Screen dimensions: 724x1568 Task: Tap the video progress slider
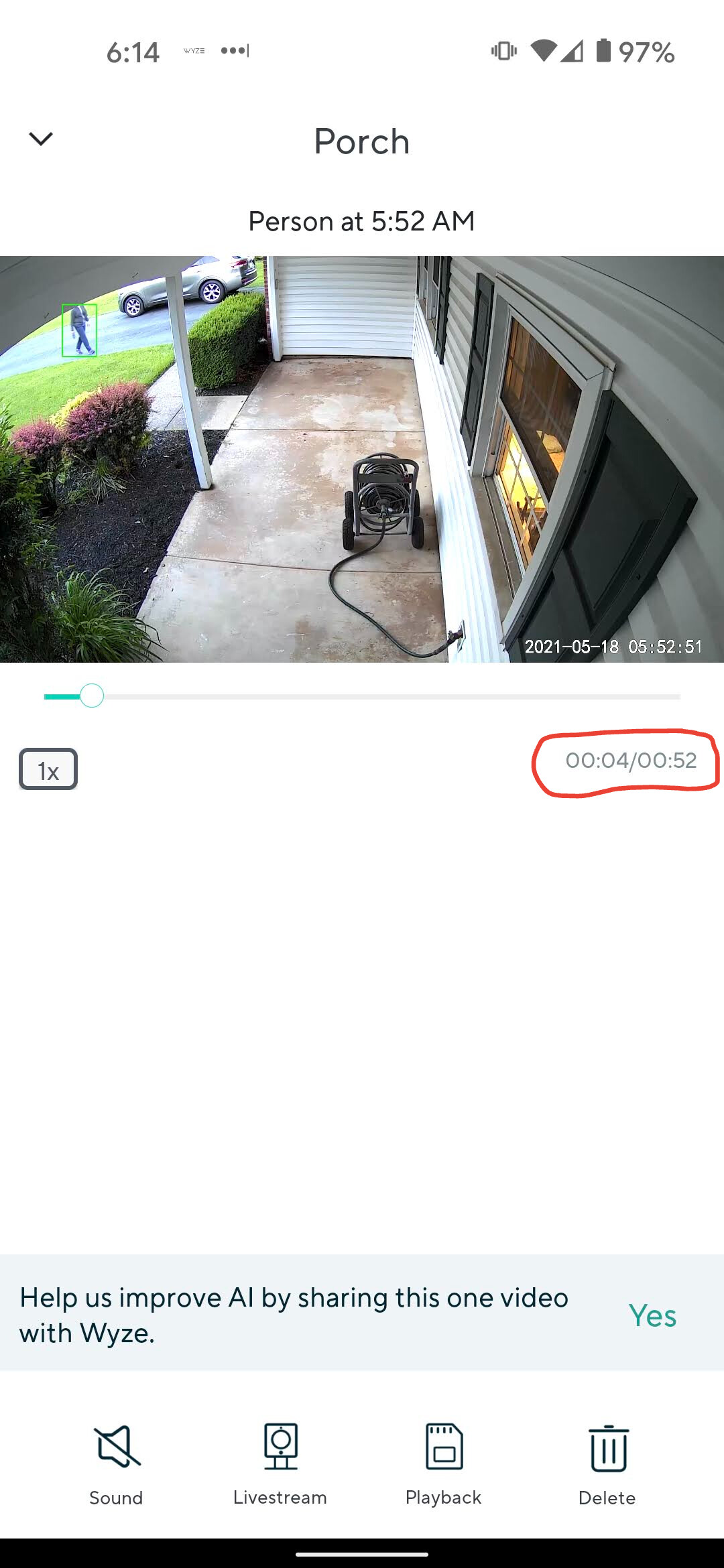click(362, 697)
